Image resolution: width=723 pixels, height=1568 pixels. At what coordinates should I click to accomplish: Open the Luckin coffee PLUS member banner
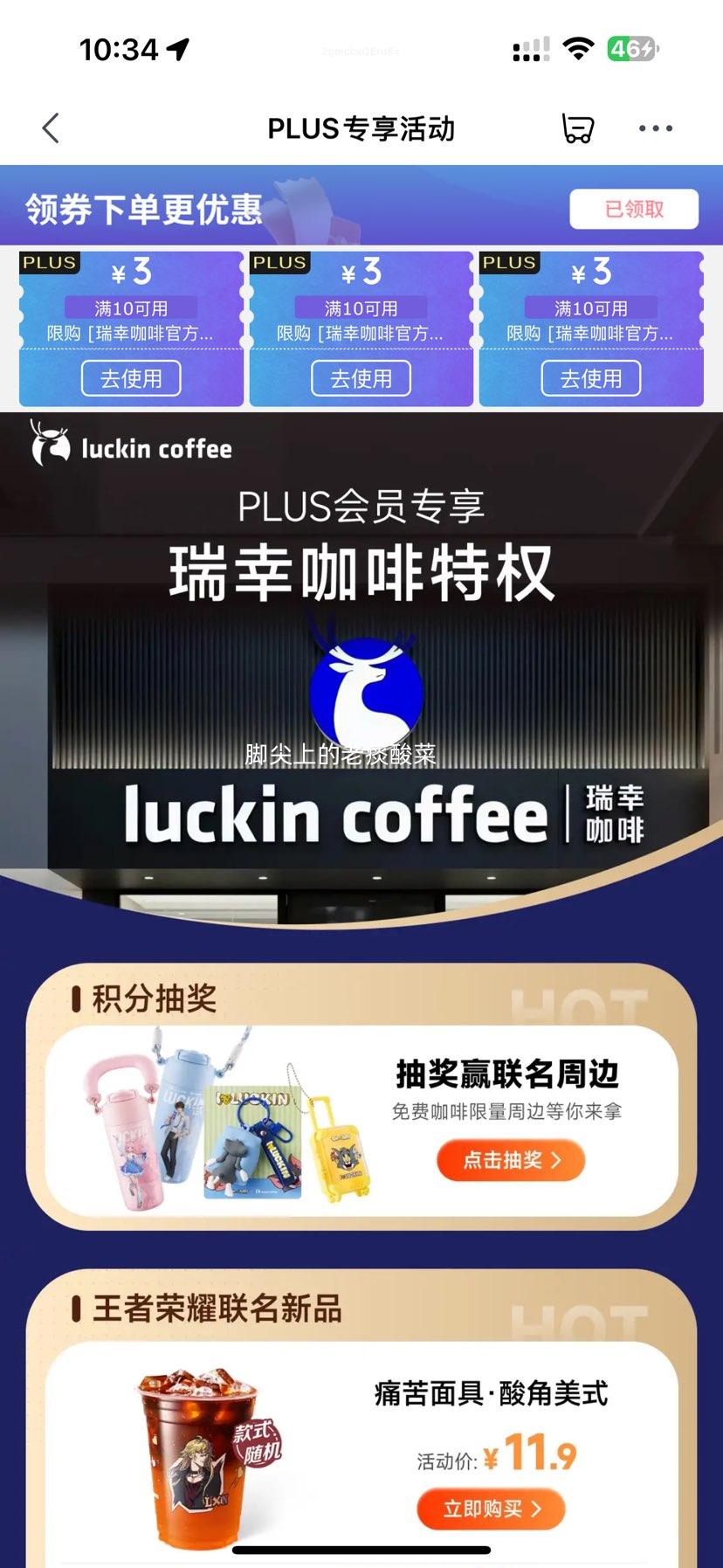[x=361, y=664]
